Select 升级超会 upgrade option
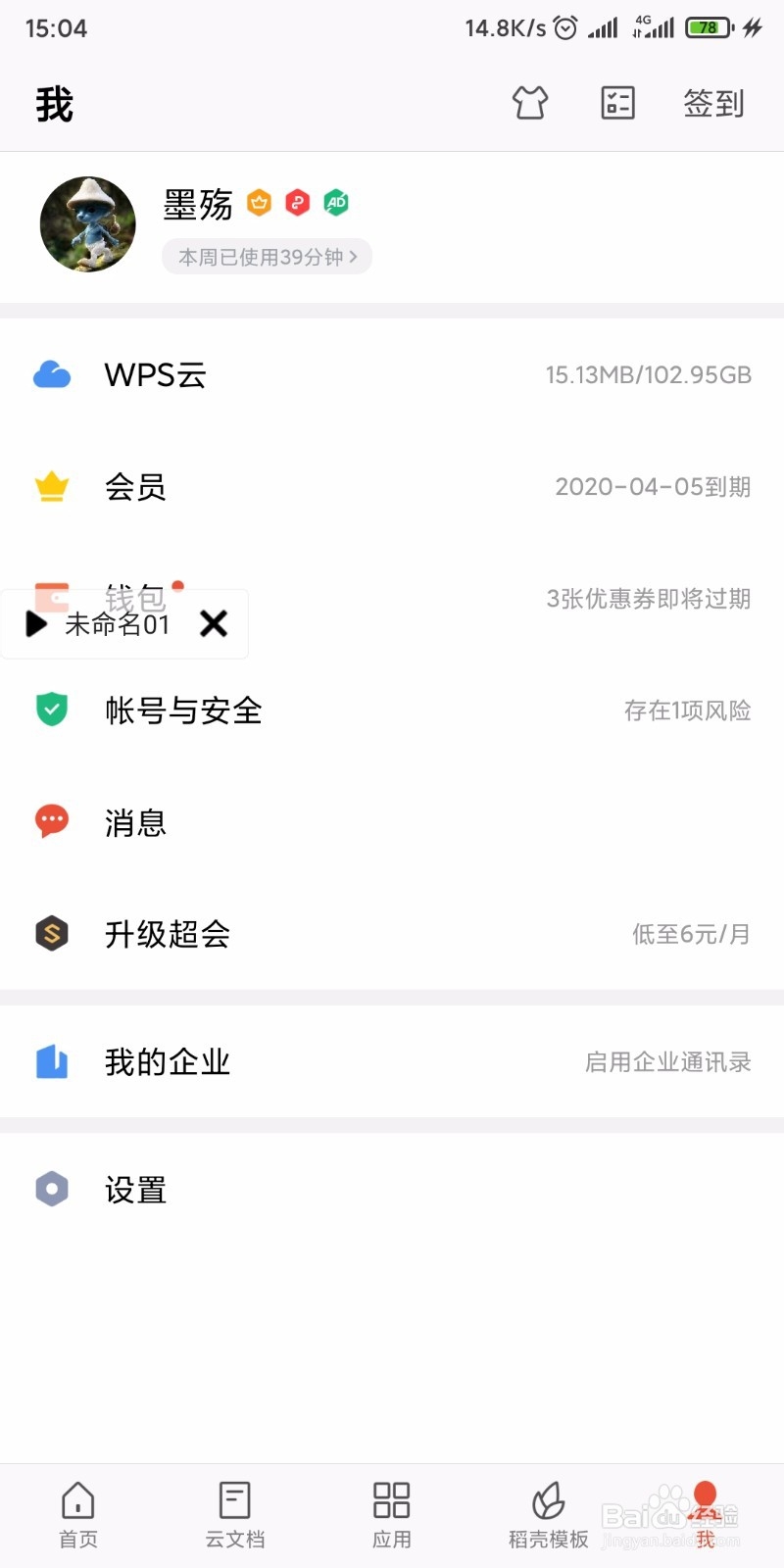Image resolution: width=784 pixels, height=1568 pixels. click(x=392, y=934)
